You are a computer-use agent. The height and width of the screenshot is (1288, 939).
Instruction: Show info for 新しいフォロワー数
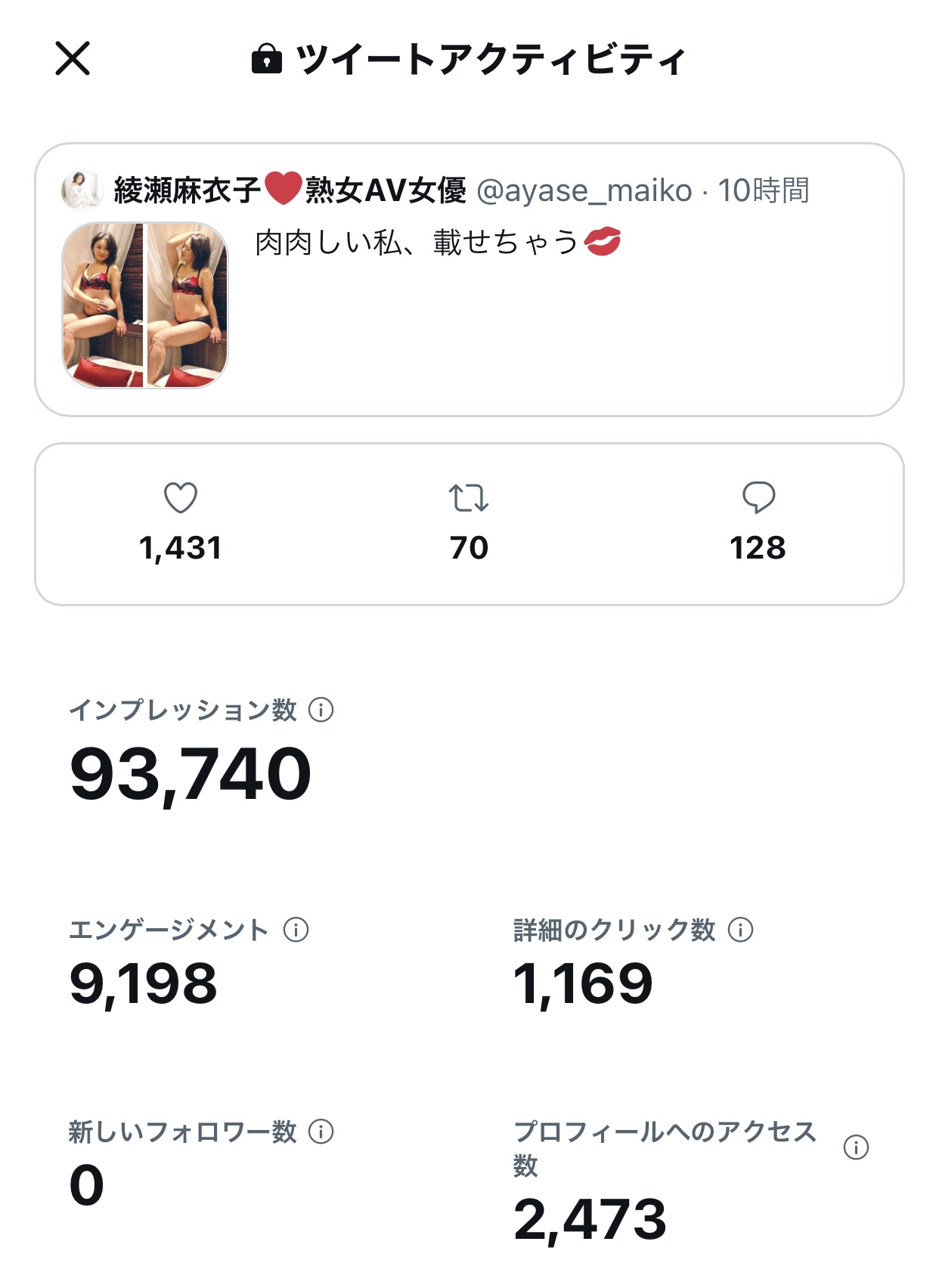coord(321,1132)
